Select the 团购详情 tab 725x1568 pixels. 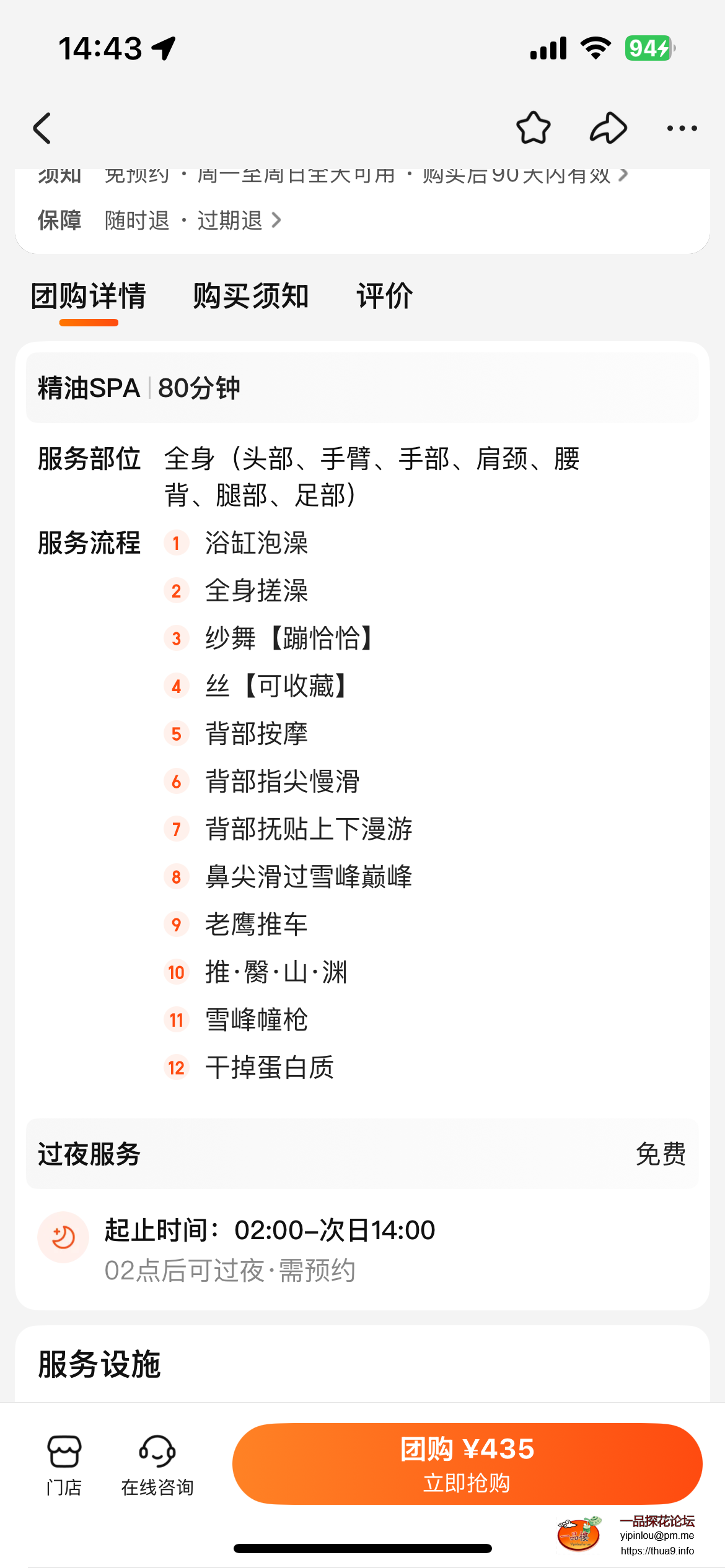89,296
